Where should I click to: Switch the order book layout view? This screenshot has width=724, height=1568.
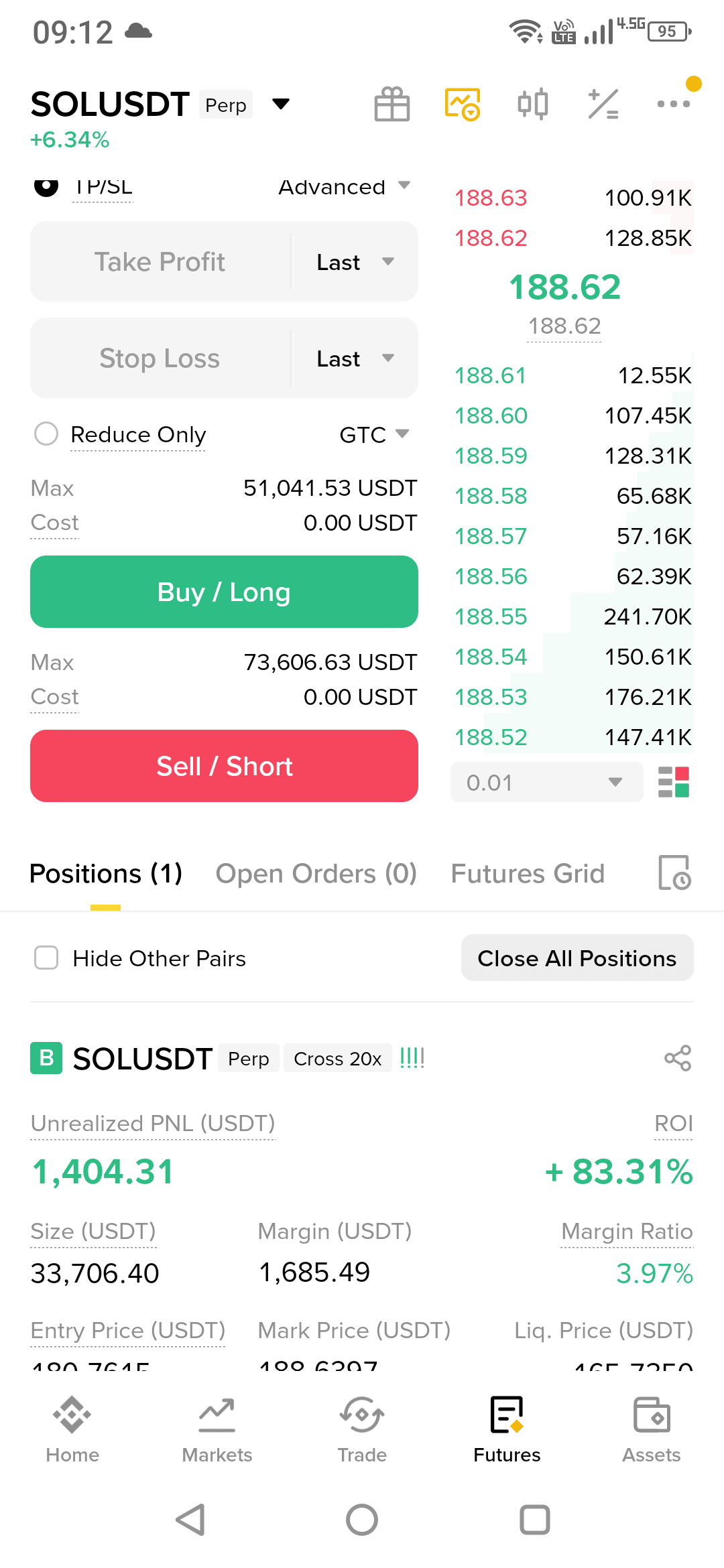click(x=674, y=782)
